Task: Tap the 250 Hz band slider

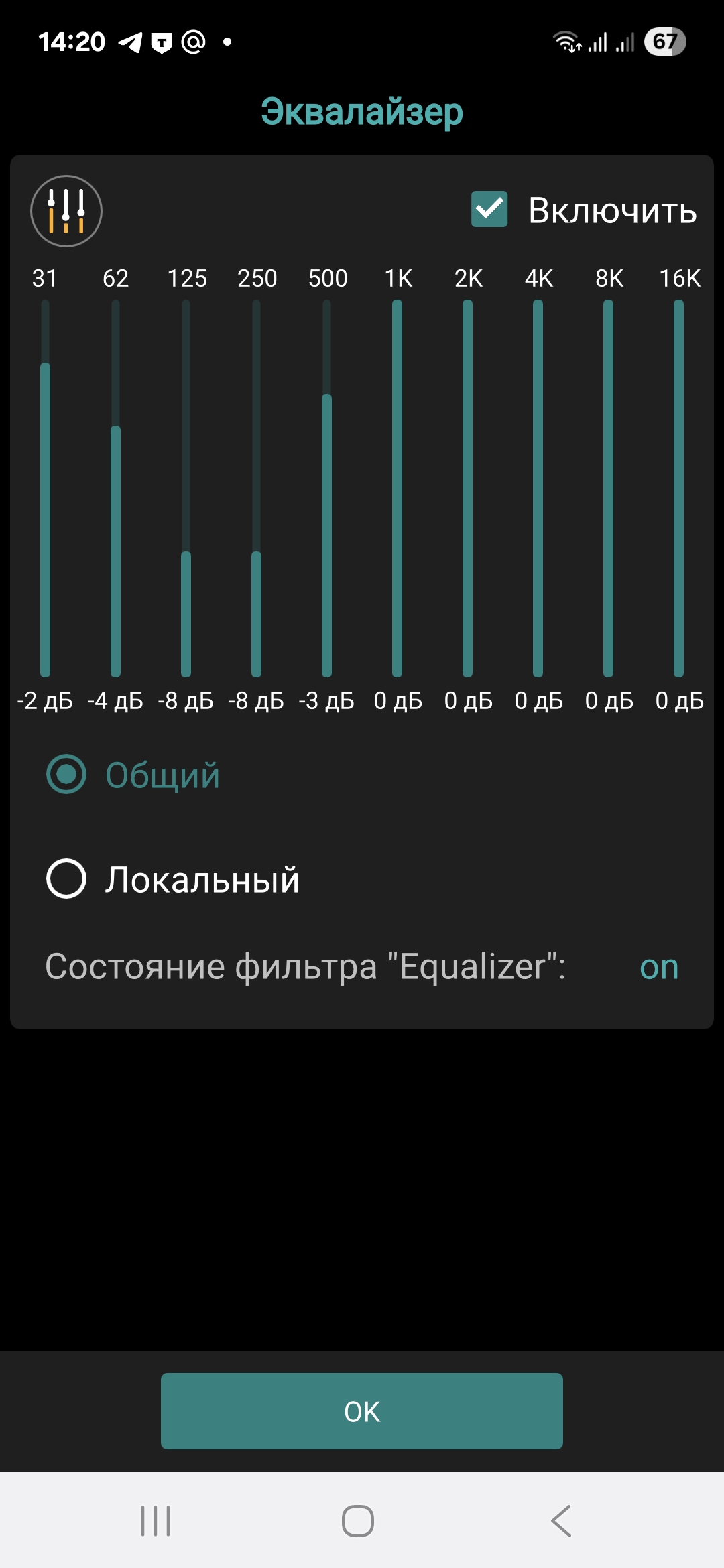Action: point(256,488)
